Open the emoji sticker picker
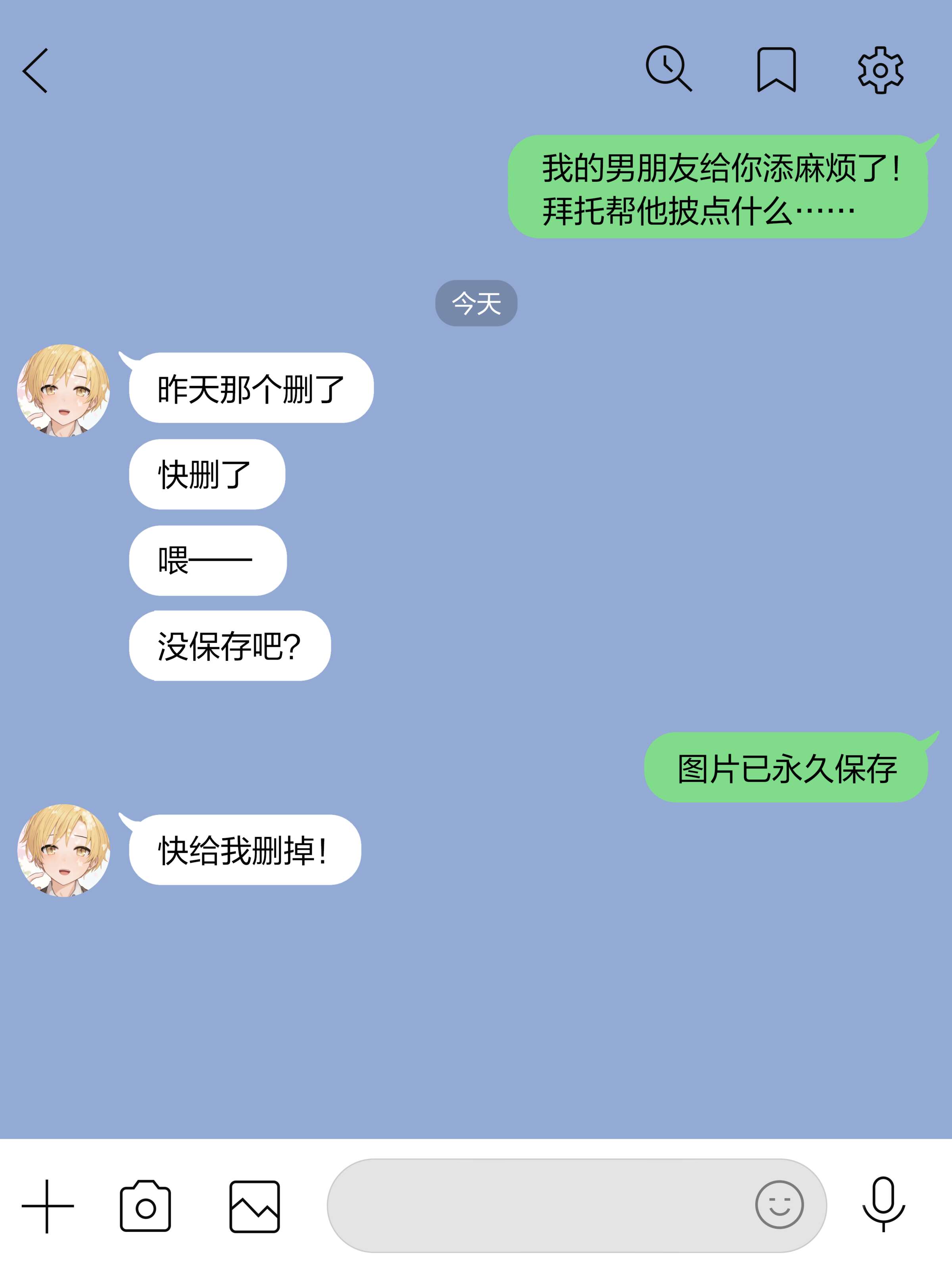The image size is (952, 1270). point(779,1205)
